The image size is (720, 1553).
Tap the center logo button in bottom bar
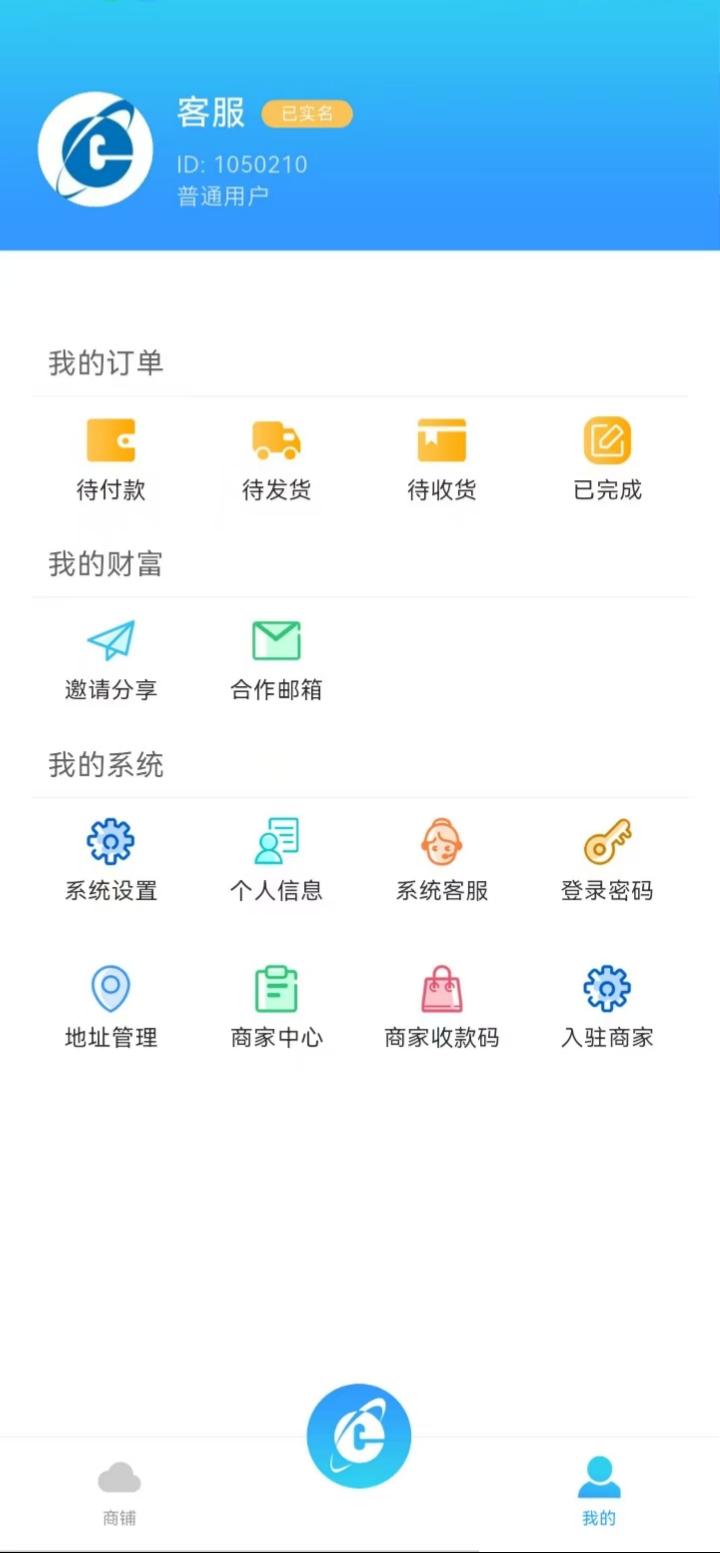coord(359,1436)
